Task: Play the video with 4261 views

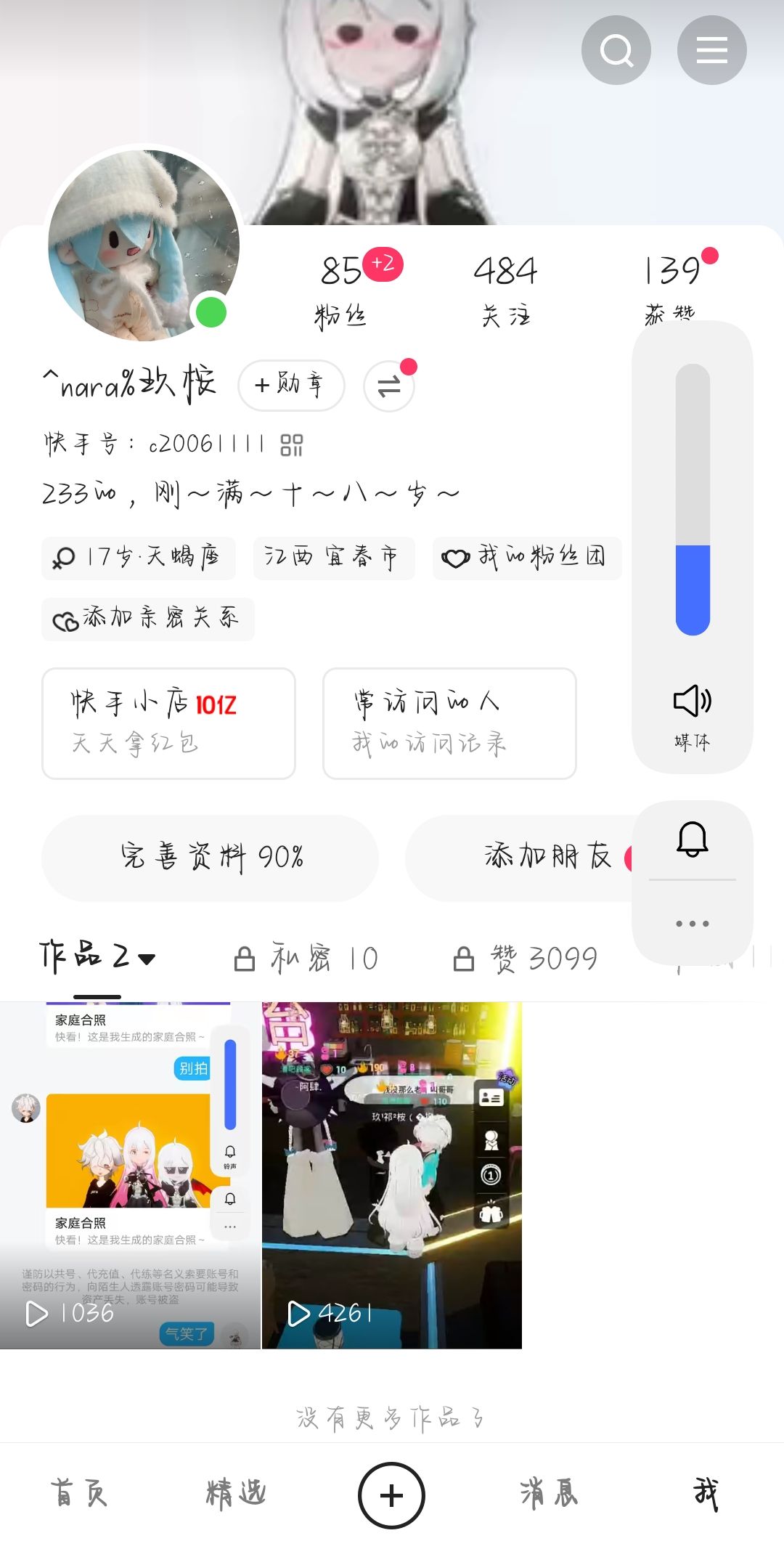Action: tap(391, 1175)
